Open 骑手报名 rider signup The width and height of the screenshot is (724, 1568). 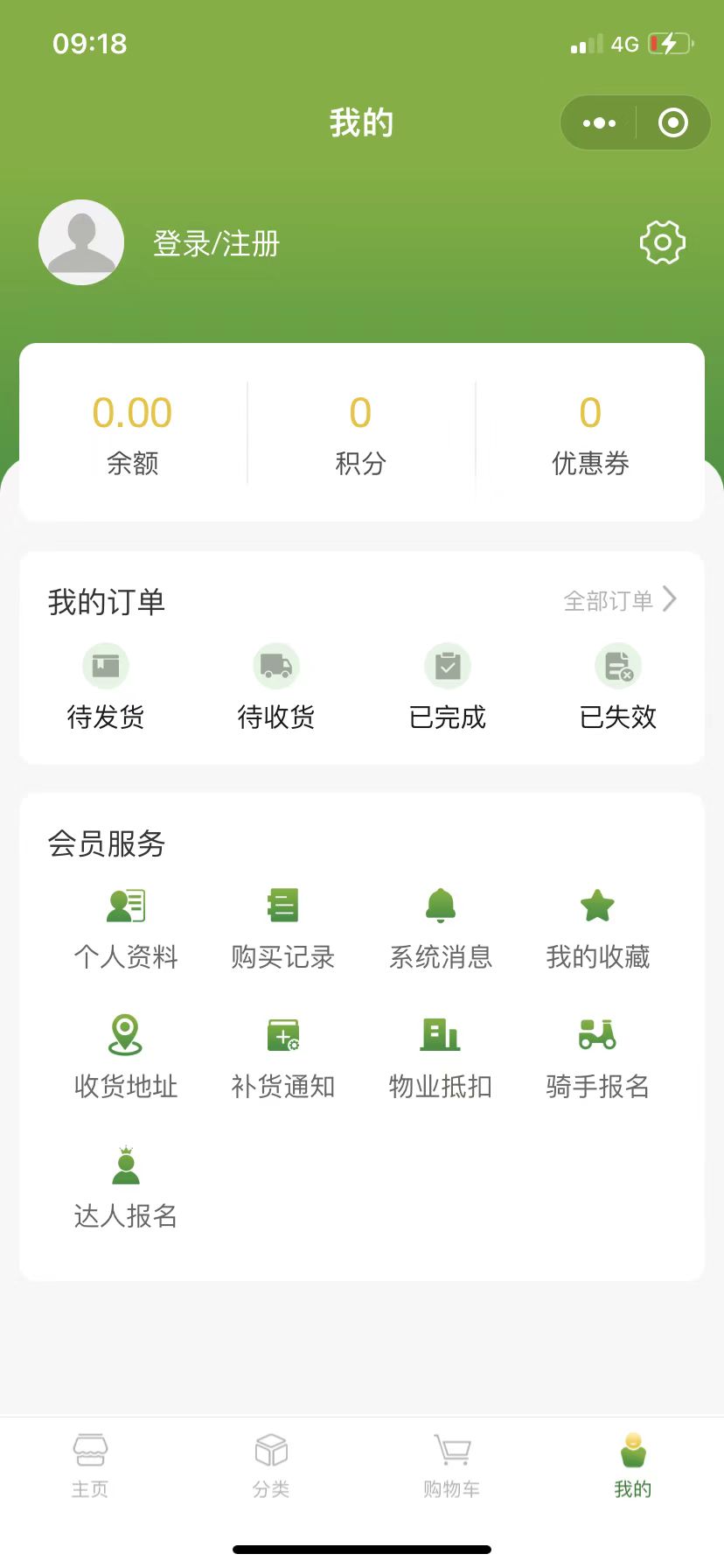click(x=598, y=1059)
